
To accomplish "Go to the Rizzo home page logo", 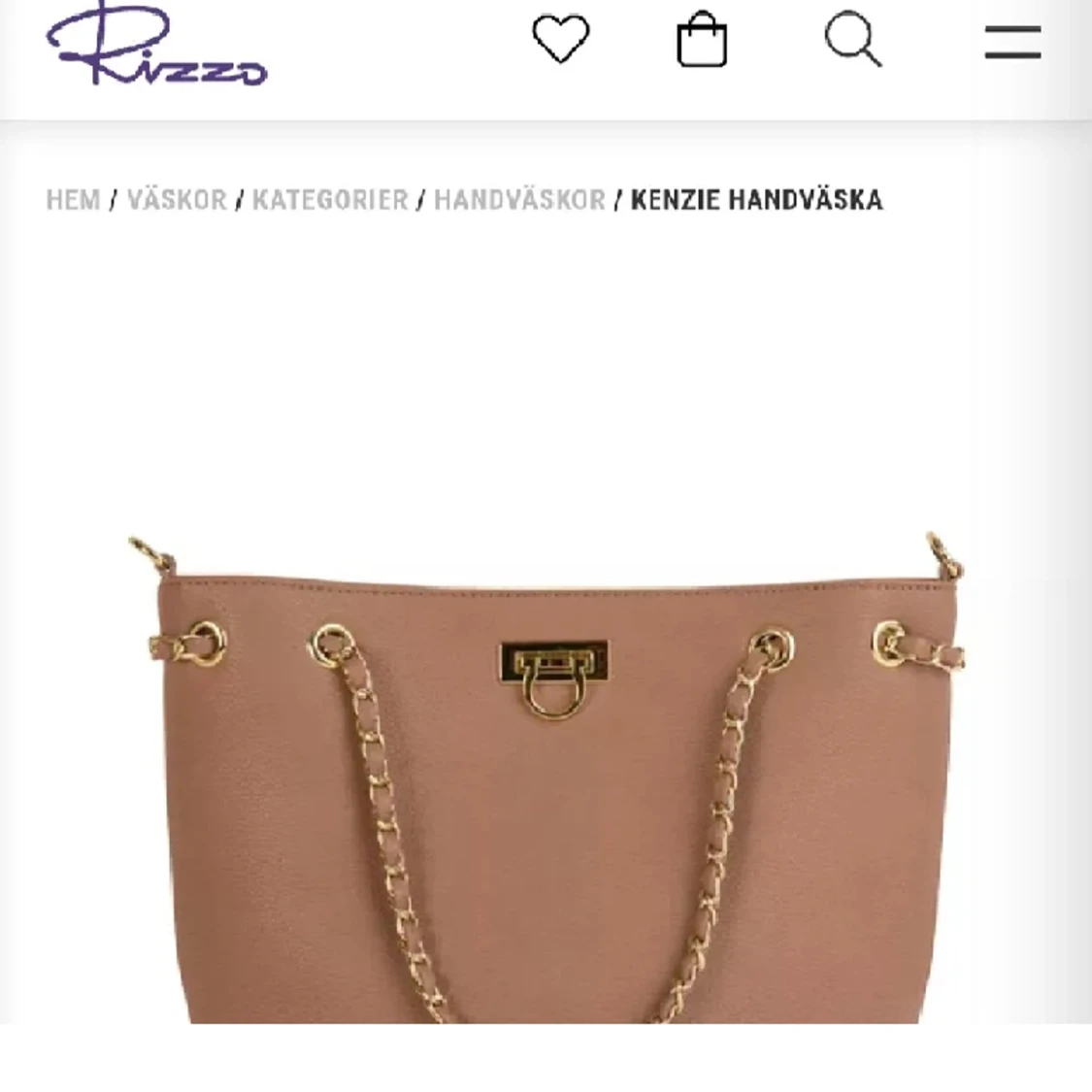I will [156, 46].
